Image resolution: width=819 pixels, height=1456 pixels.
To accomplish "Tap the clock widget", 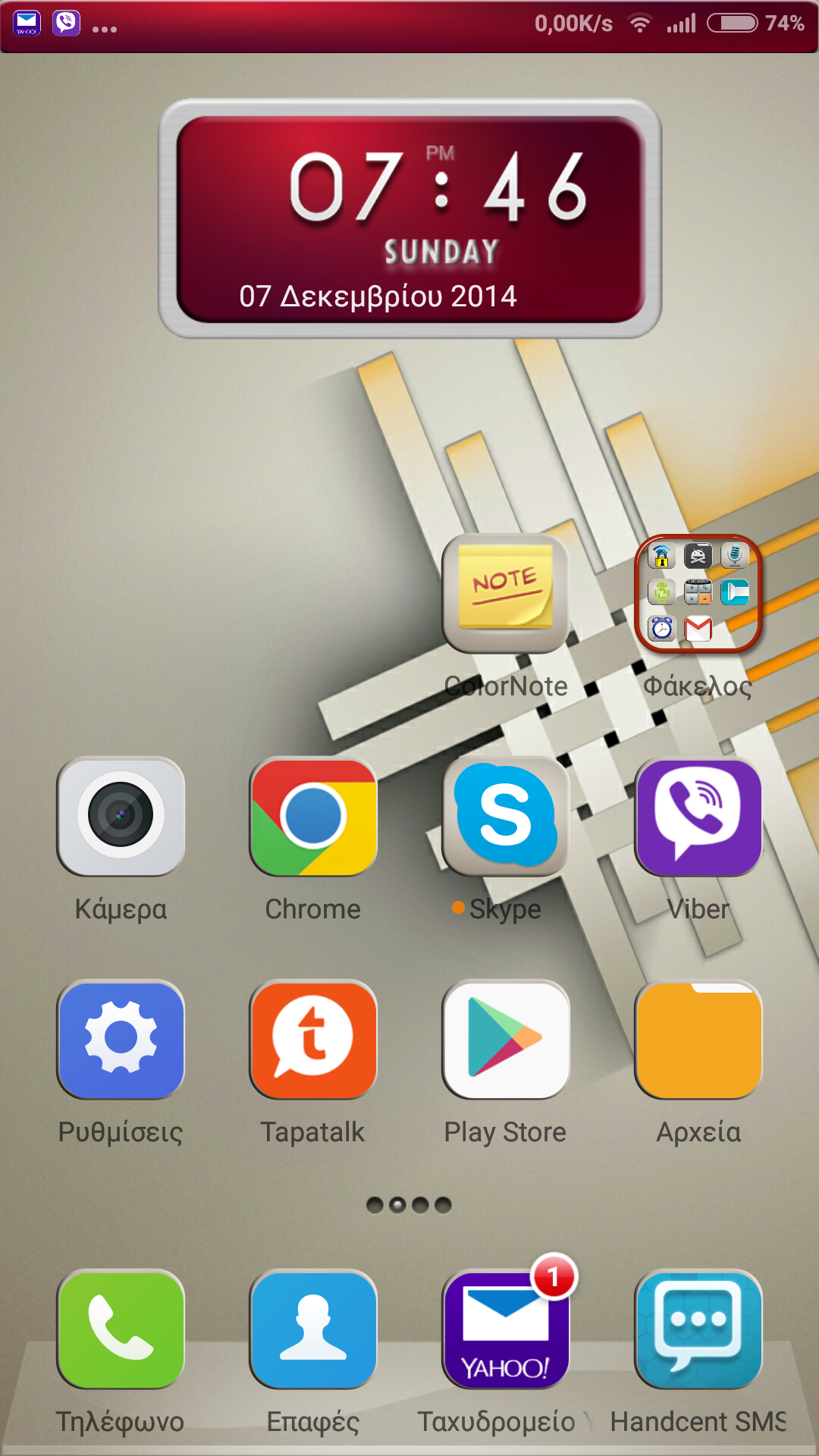I will coord(410,218).
